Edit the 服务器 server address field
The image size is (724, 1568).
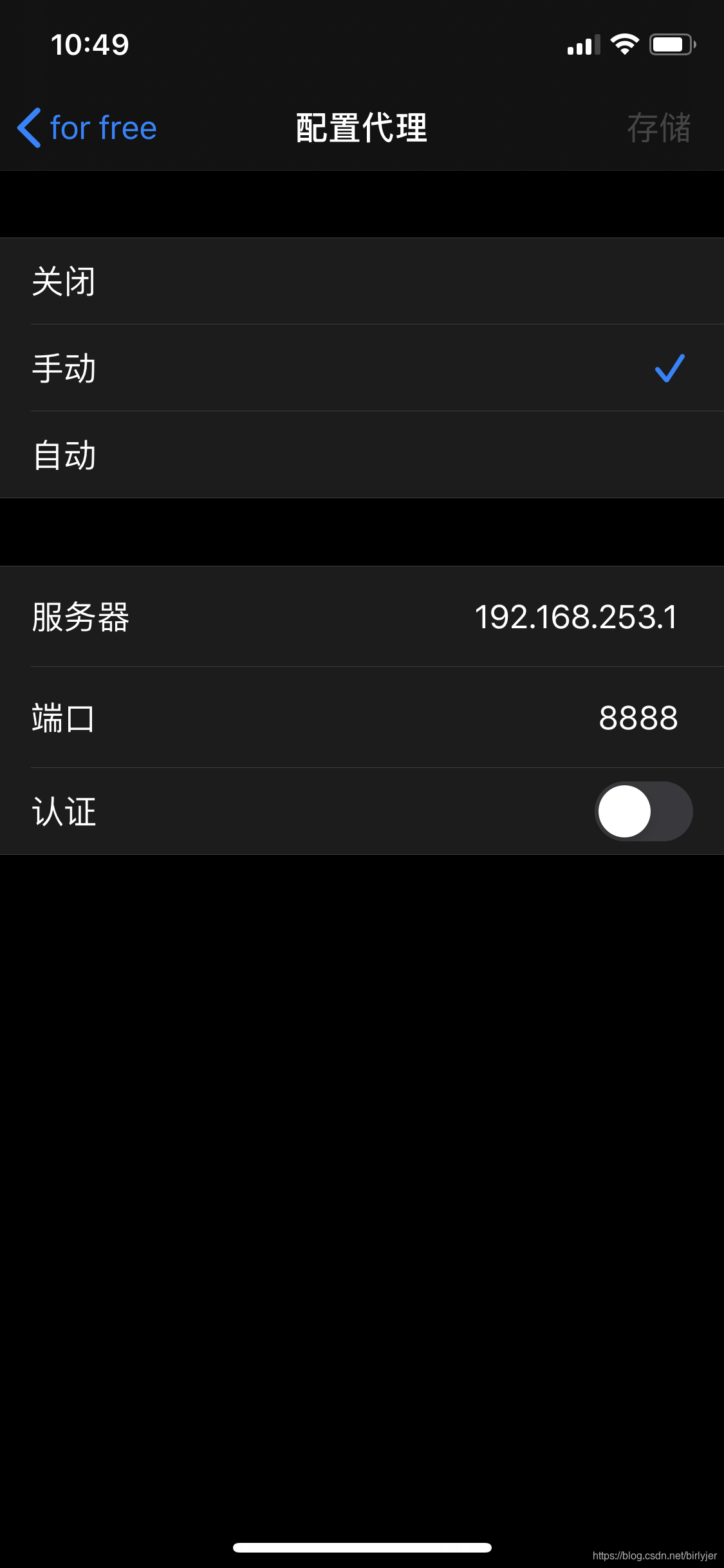pos(362,617)
